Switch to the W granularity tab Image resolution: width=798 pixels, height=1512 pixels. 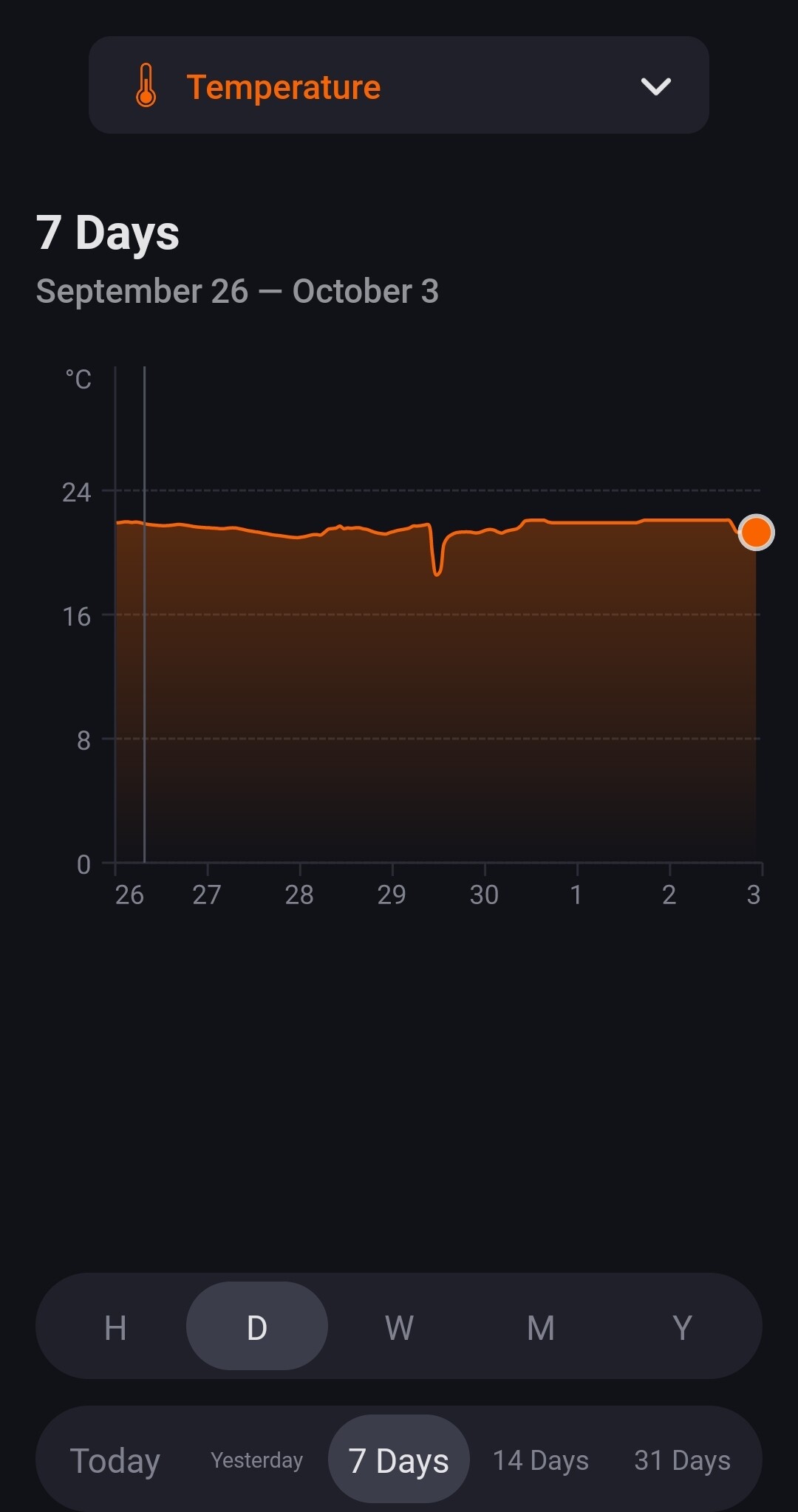pyautogui.click(x=399, y=1327)
